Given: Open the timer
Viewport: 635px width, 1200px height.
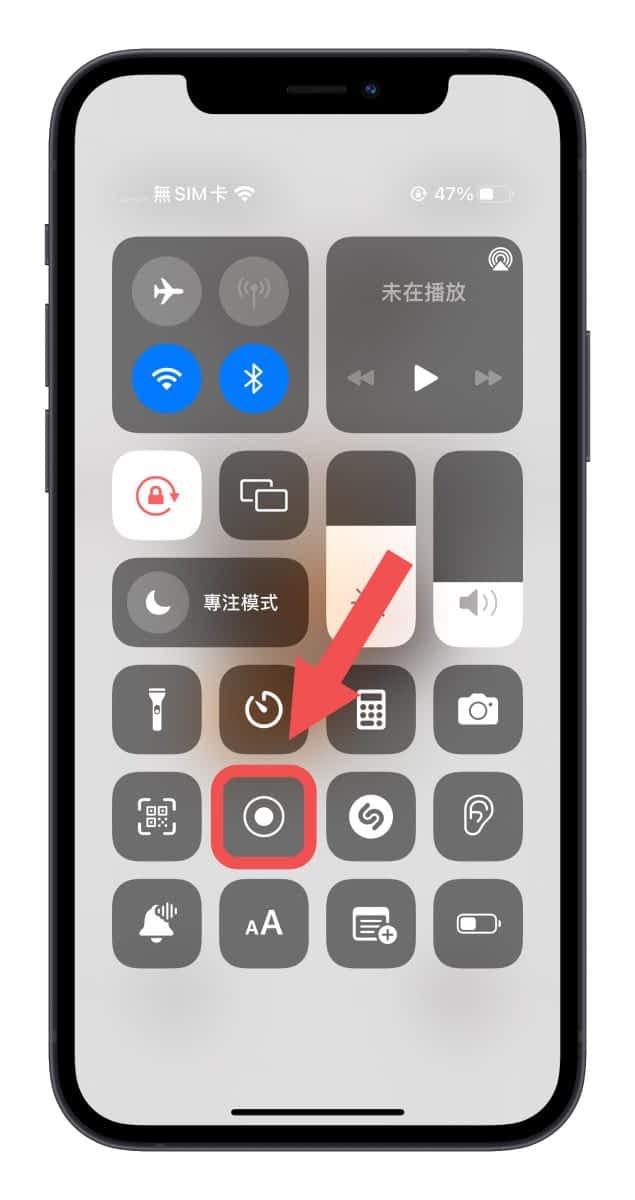Looking at the screenshot, I should point(264,709).
